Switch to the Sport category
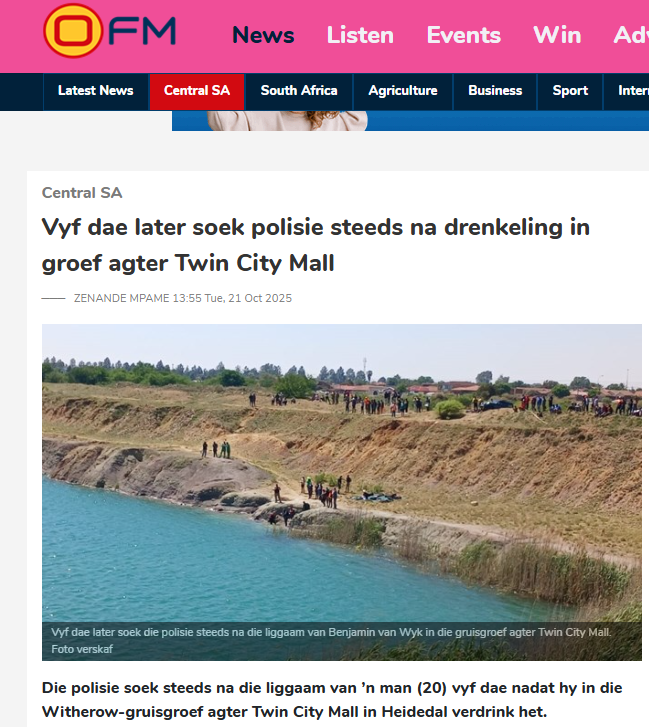This screenshot has width=649, height=727. point(570,91)
